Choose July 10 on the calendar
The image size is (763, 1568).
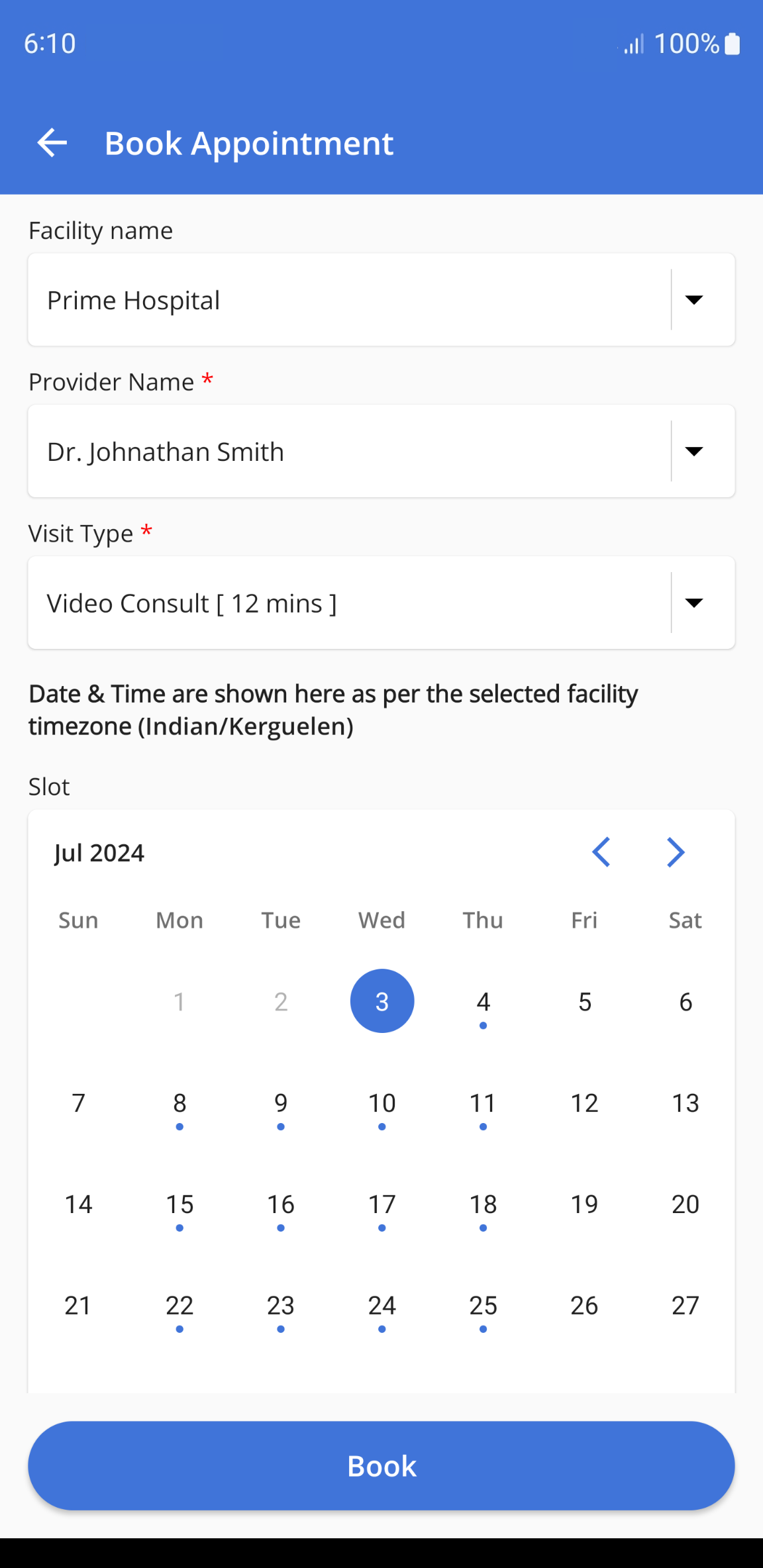pos(382,1103)
